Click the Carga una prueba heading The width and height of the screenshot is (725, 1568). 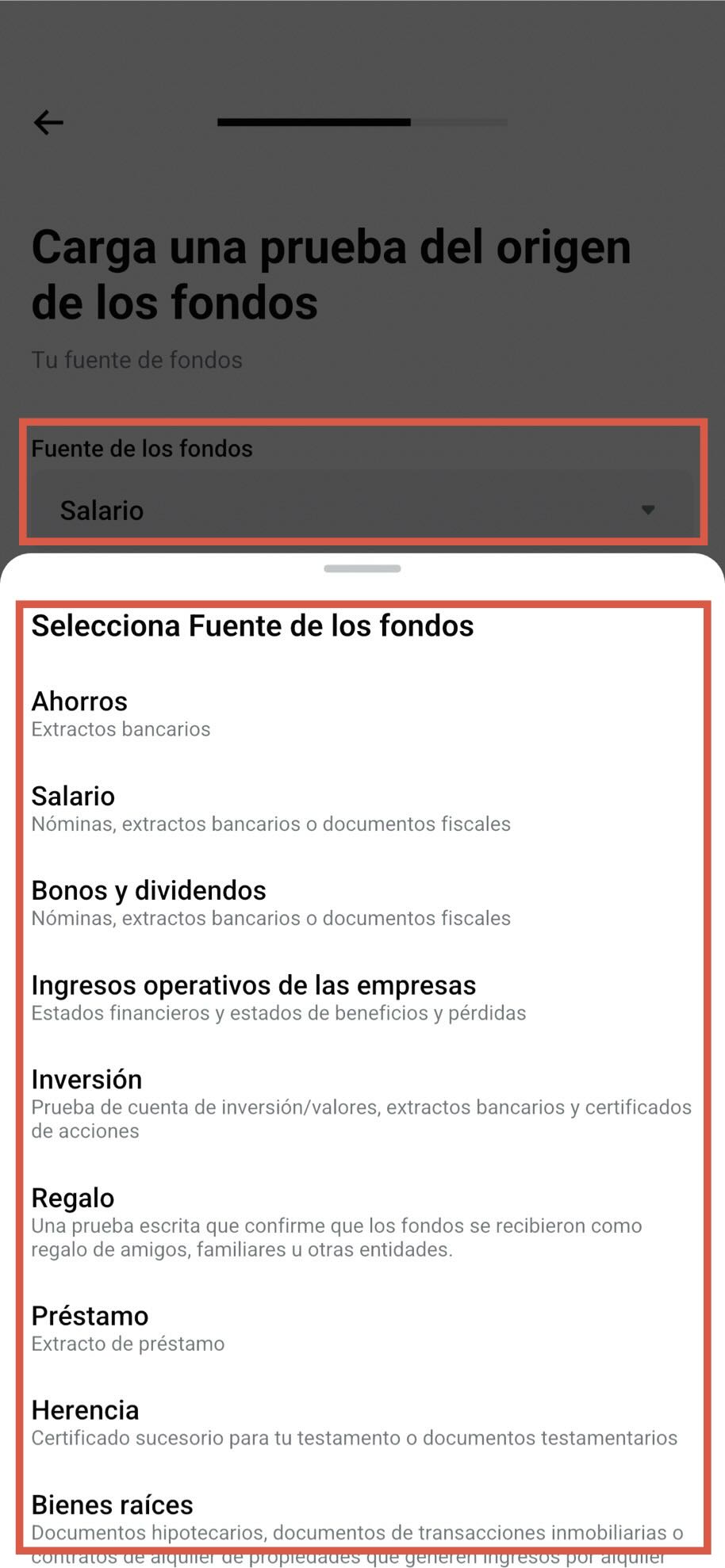tap(331, 273)
